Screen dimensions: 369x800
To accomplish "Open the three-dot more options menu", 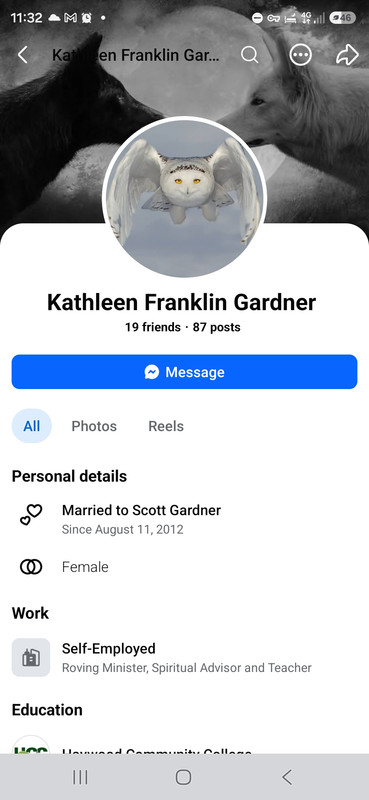I will point(300,55).
